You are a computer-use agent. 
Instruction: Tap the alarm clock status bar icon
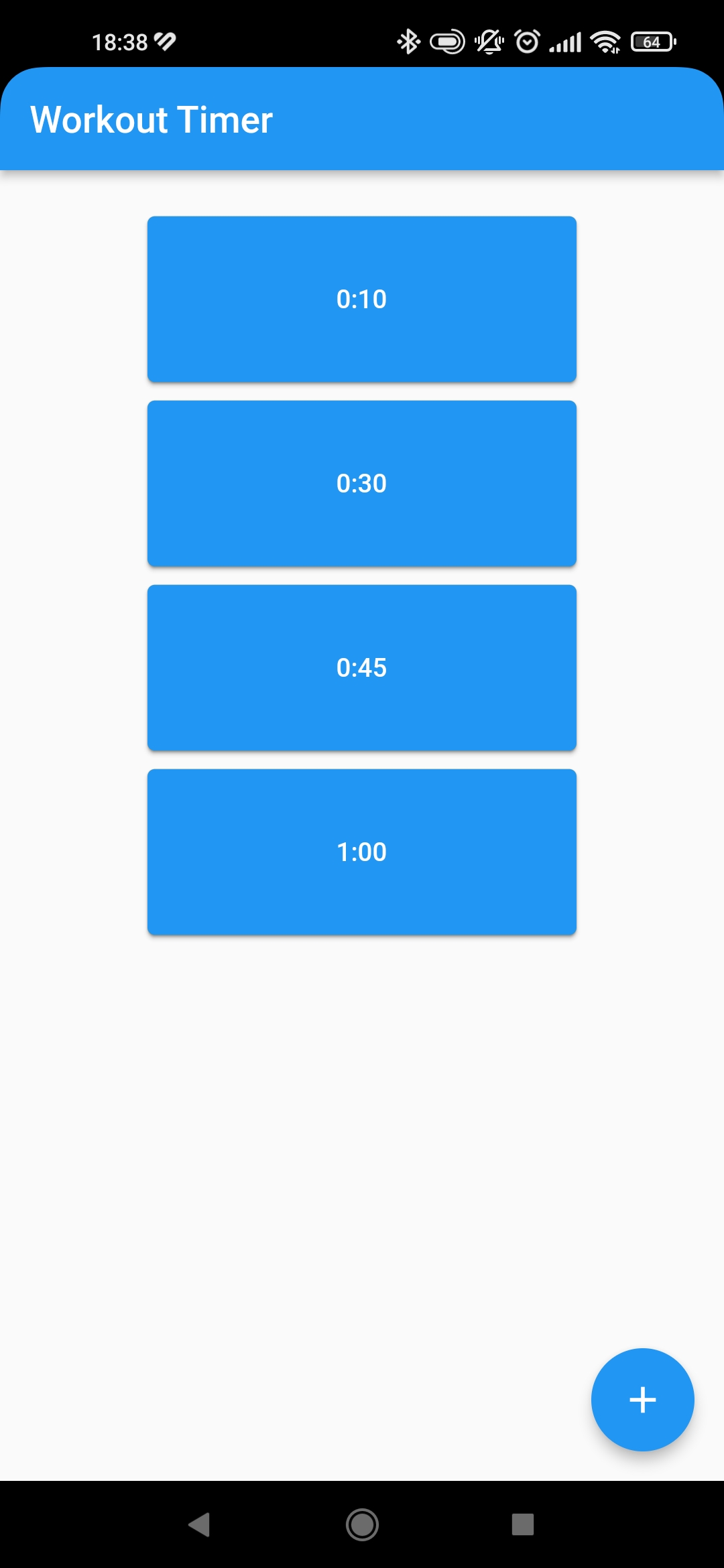527,42
